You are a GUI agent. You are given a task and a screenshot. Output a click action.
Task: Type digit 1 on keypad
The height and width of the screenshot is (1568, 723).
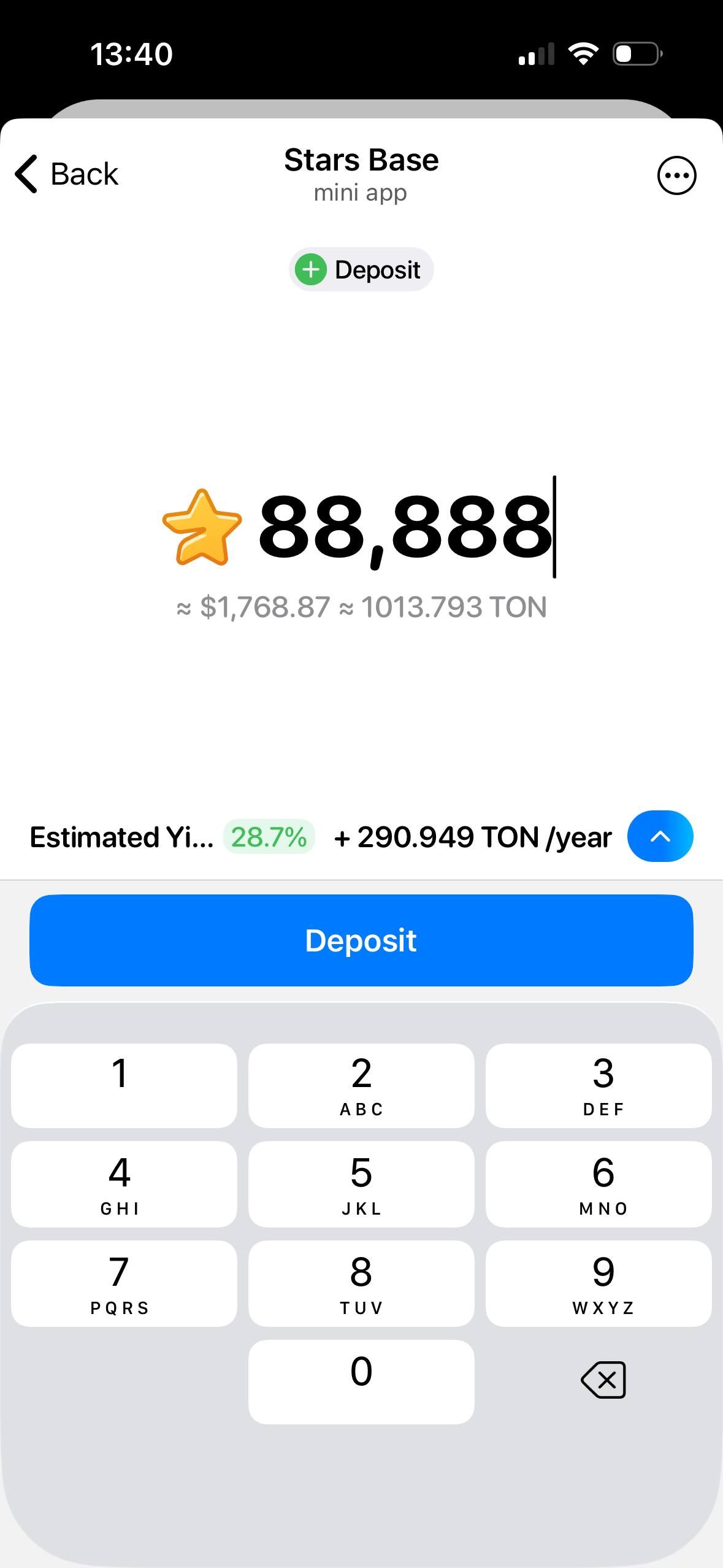coord(124,1085)
